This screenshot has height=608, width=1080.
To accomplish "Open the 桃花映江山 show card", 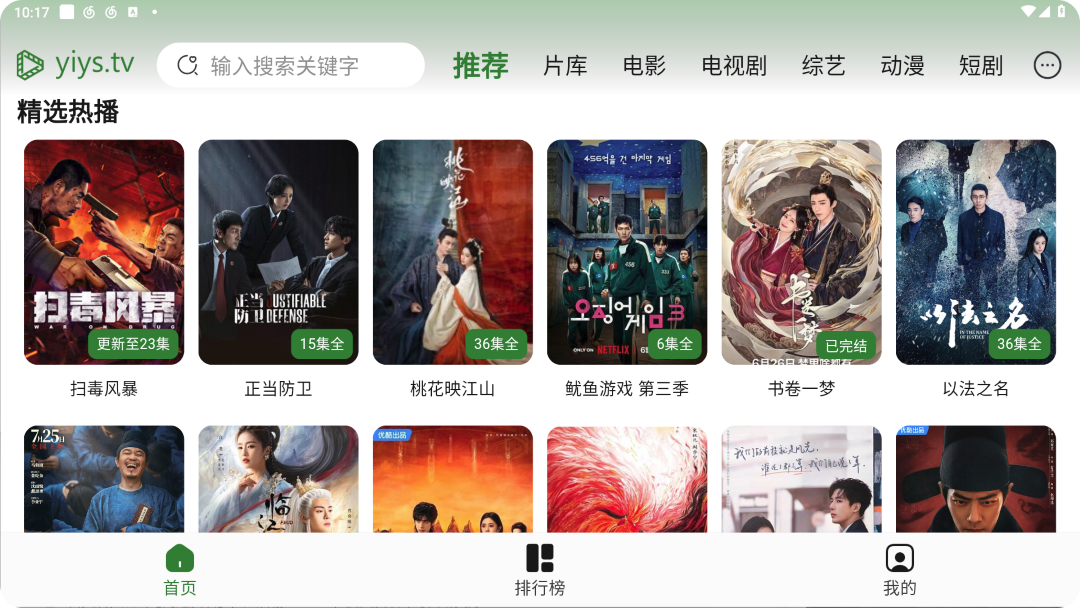I will [x=452, y=252].
